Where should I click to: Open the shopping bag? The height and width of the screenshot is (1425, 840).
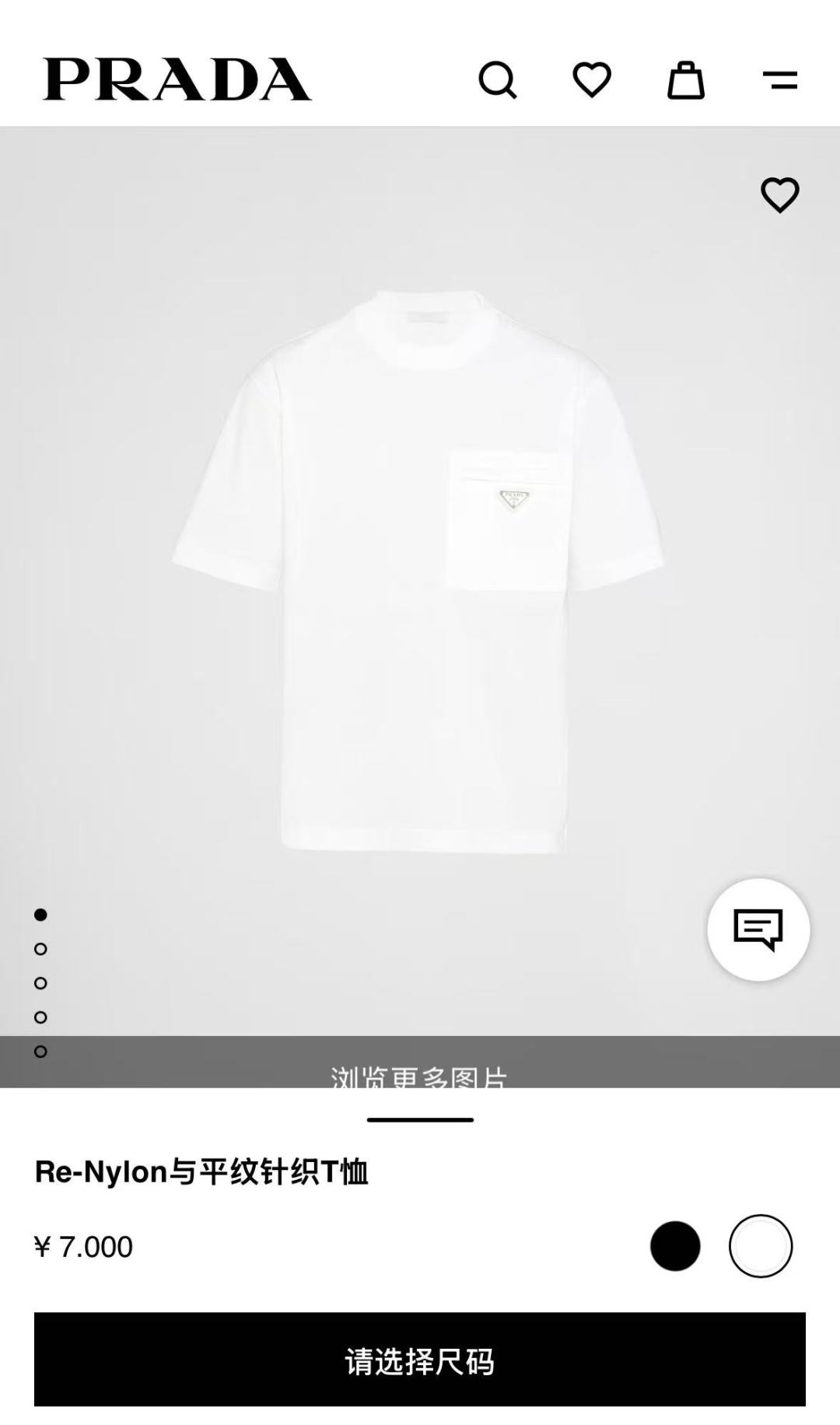[x=686, y=79]
